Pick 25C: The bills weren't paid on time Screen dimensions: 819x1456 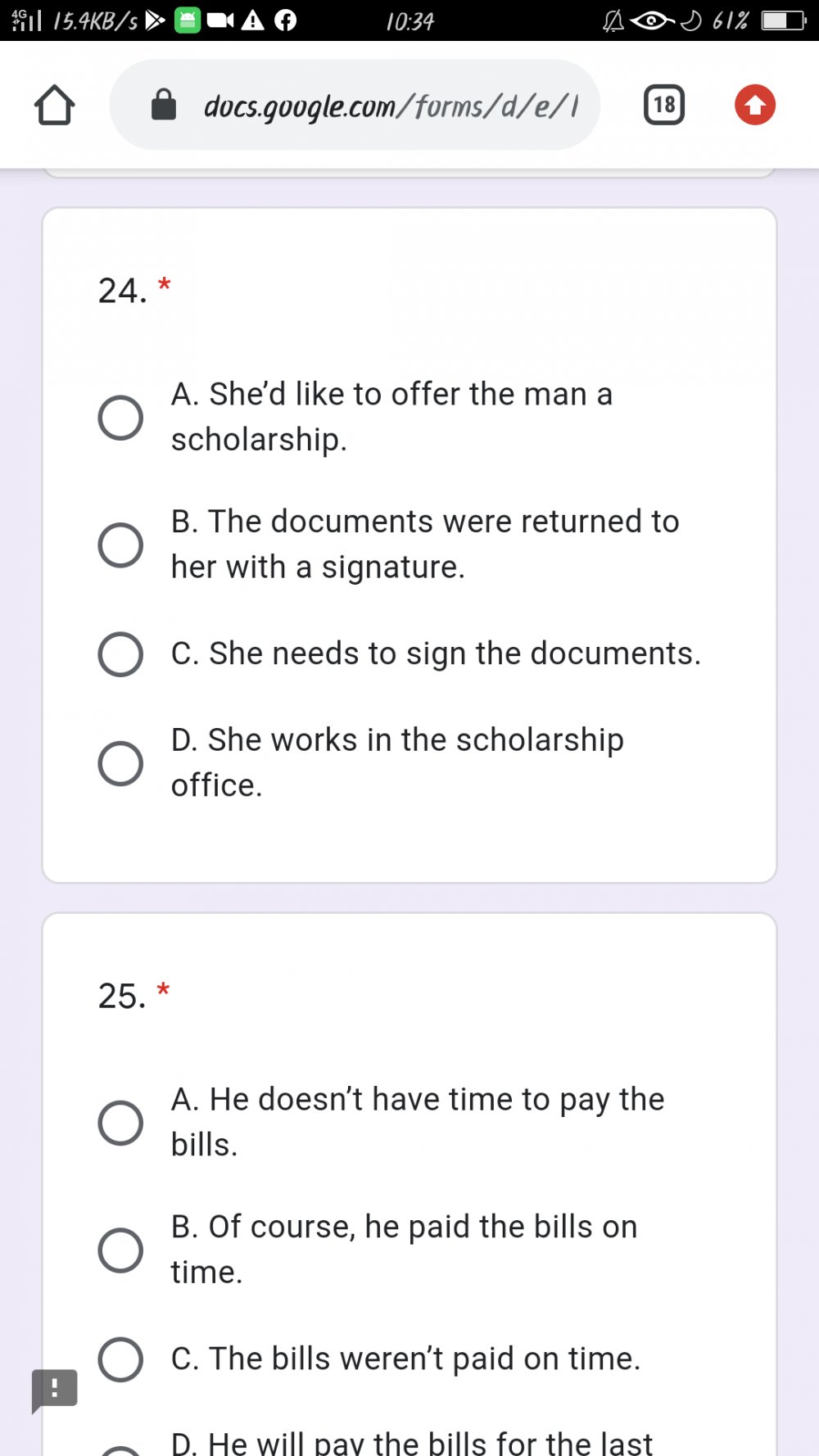[x=120, y=1359]
